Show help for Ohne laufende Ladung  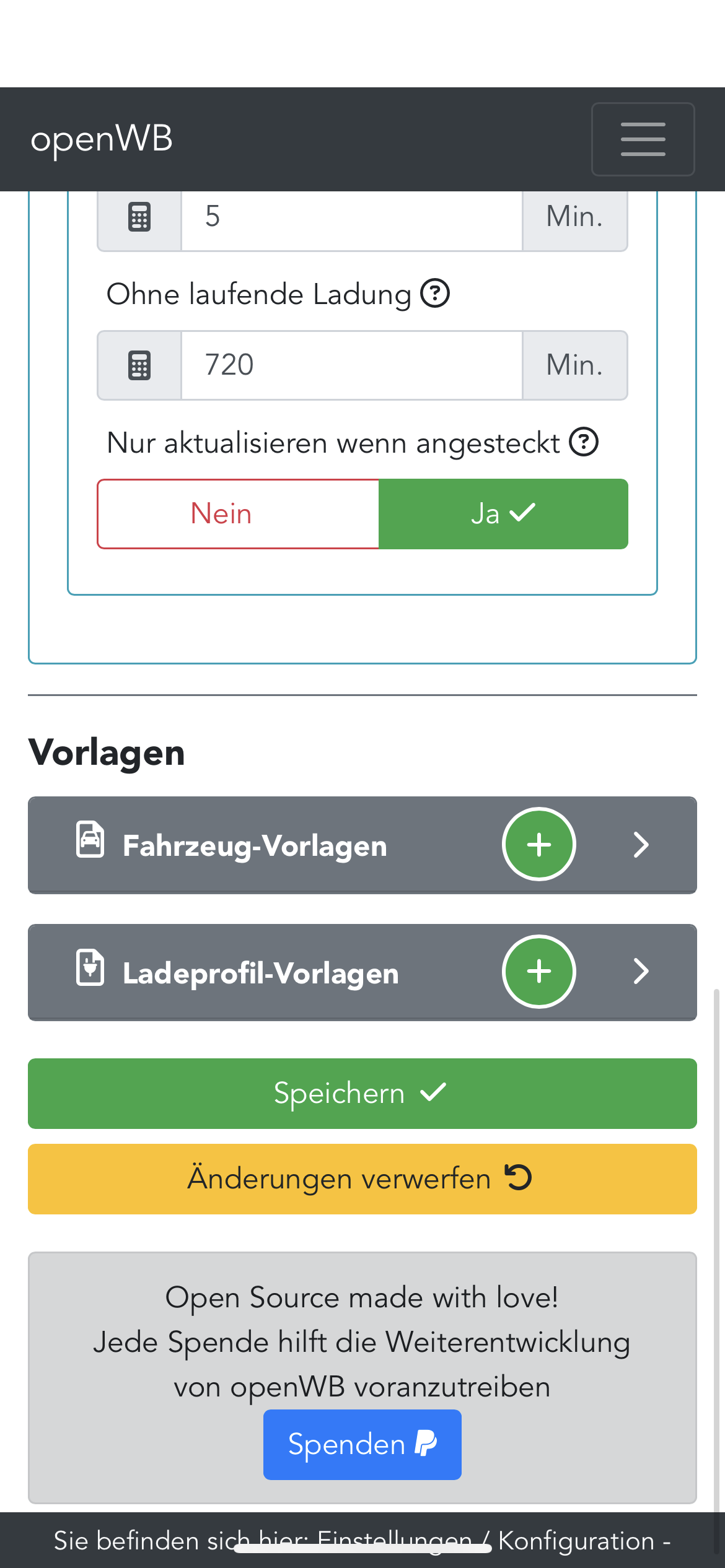point(435,294)
